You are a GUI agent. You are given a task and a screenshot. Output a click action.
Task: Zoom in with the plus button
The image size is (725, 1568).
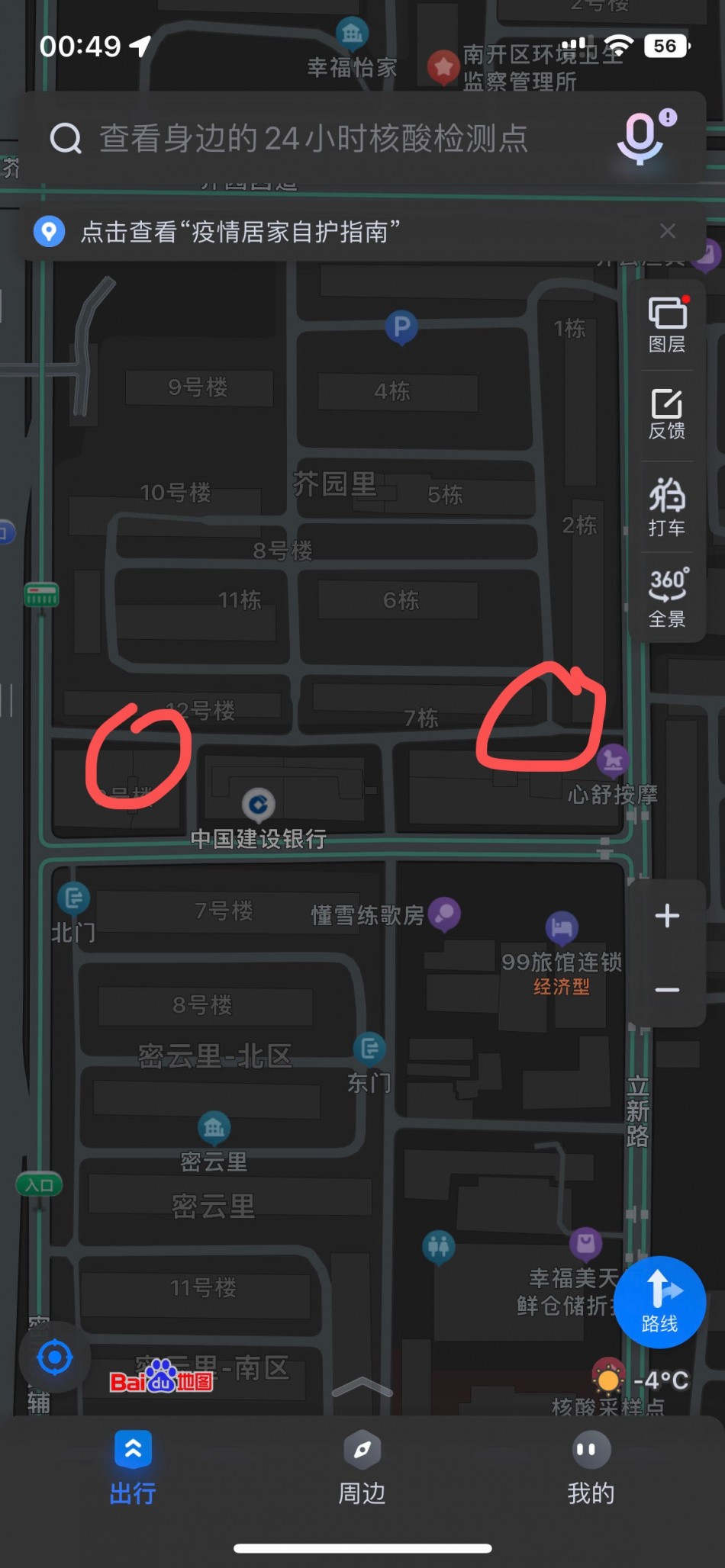click(667, 916)
